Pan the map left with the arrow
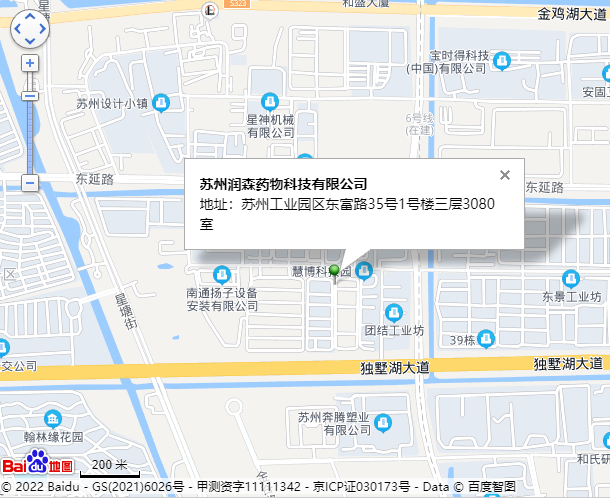The width and height of the screenshot is (610, 498). click(17, 29)
